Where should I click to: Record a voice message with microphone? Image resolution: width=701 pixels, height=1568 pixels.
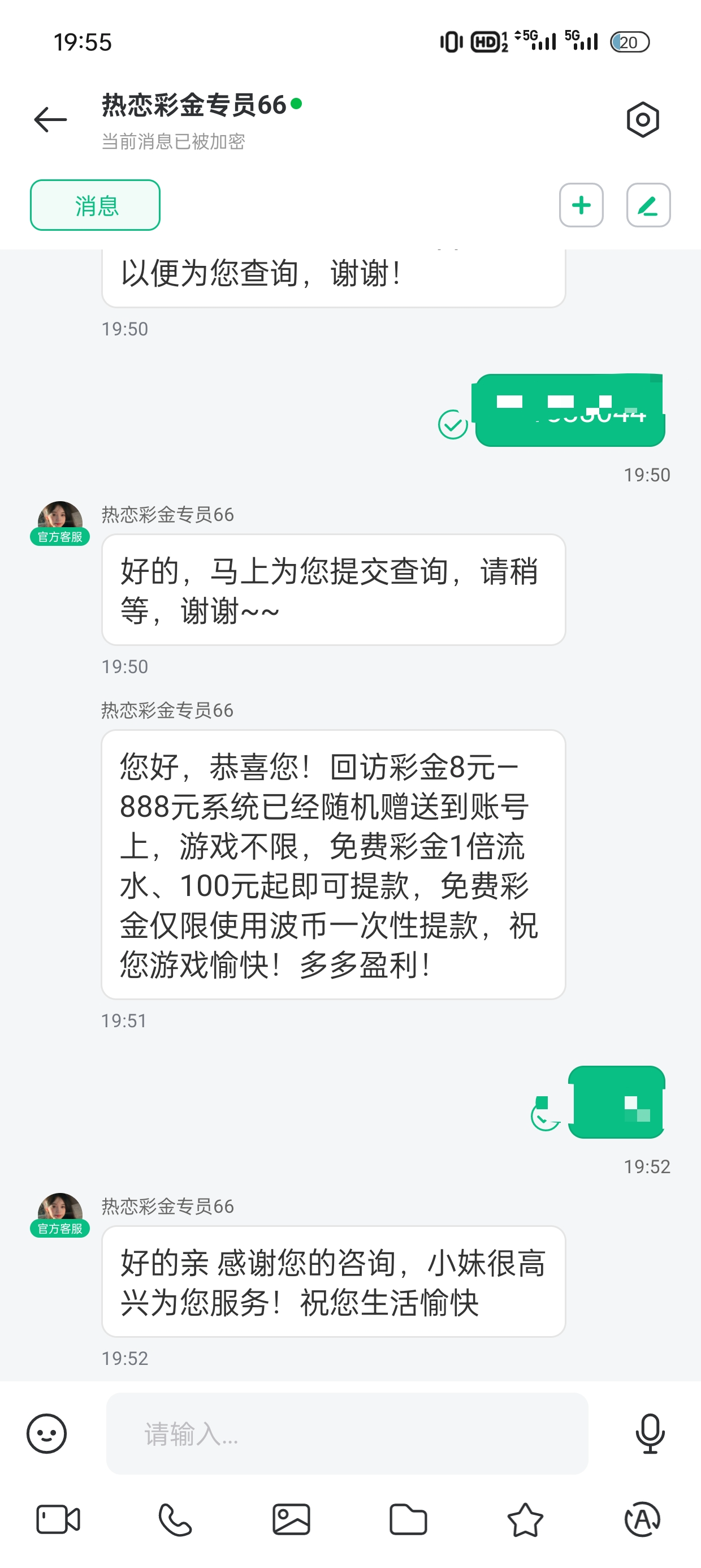[x=650, y=1433]
